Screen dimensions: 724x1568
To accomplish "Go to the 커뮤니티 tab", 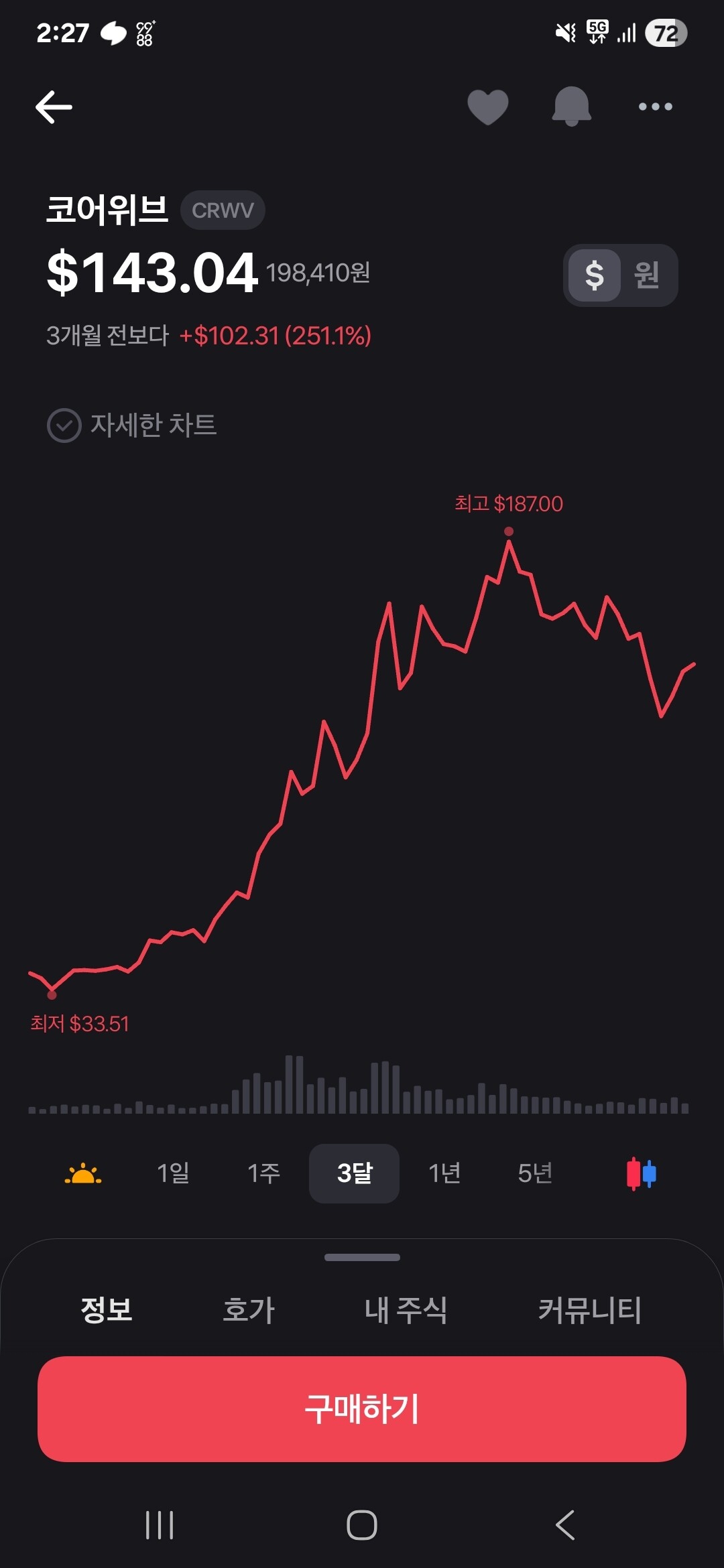I will (590, 1309).
